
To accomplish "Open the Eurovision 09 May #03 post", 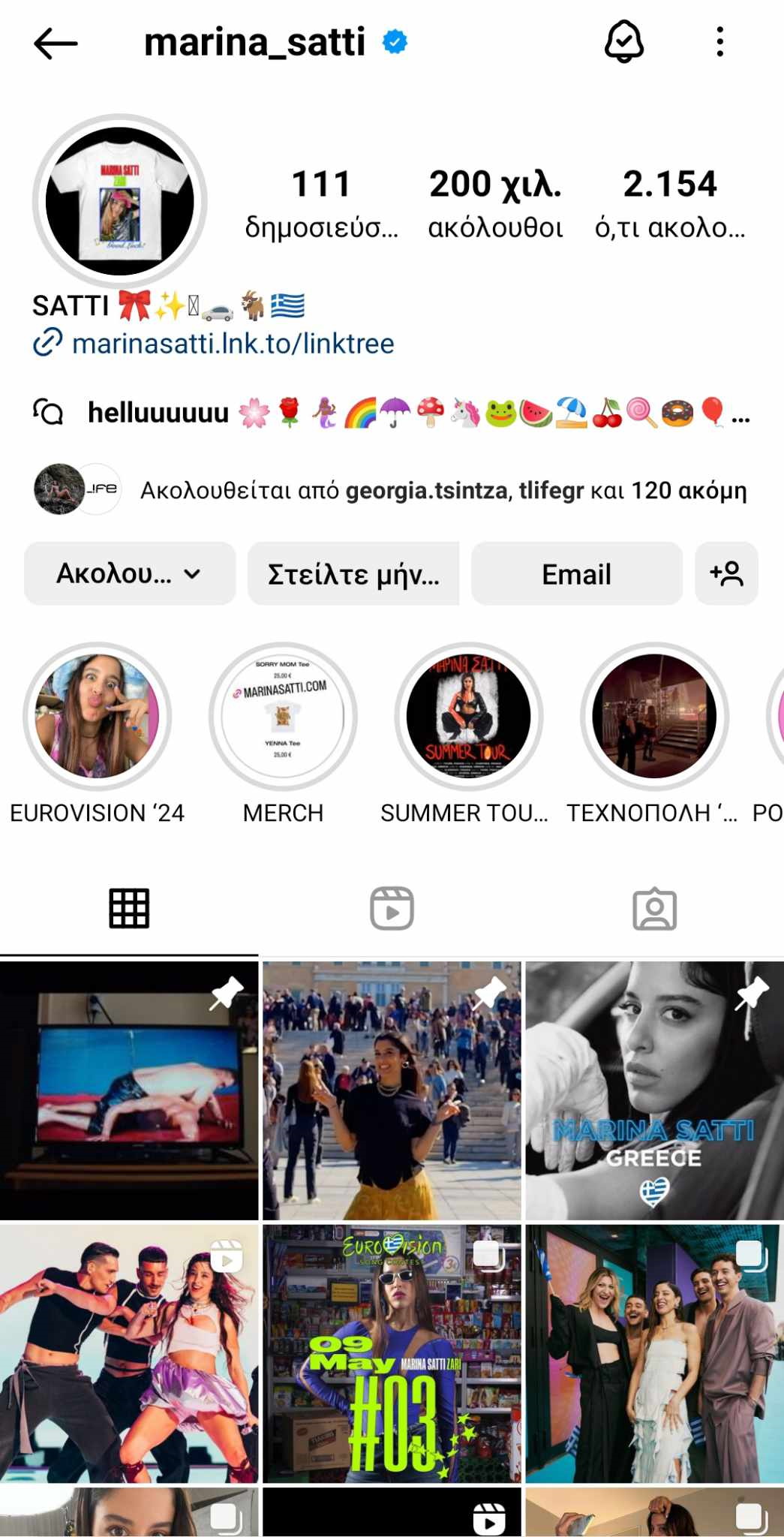I will 392,1353.
